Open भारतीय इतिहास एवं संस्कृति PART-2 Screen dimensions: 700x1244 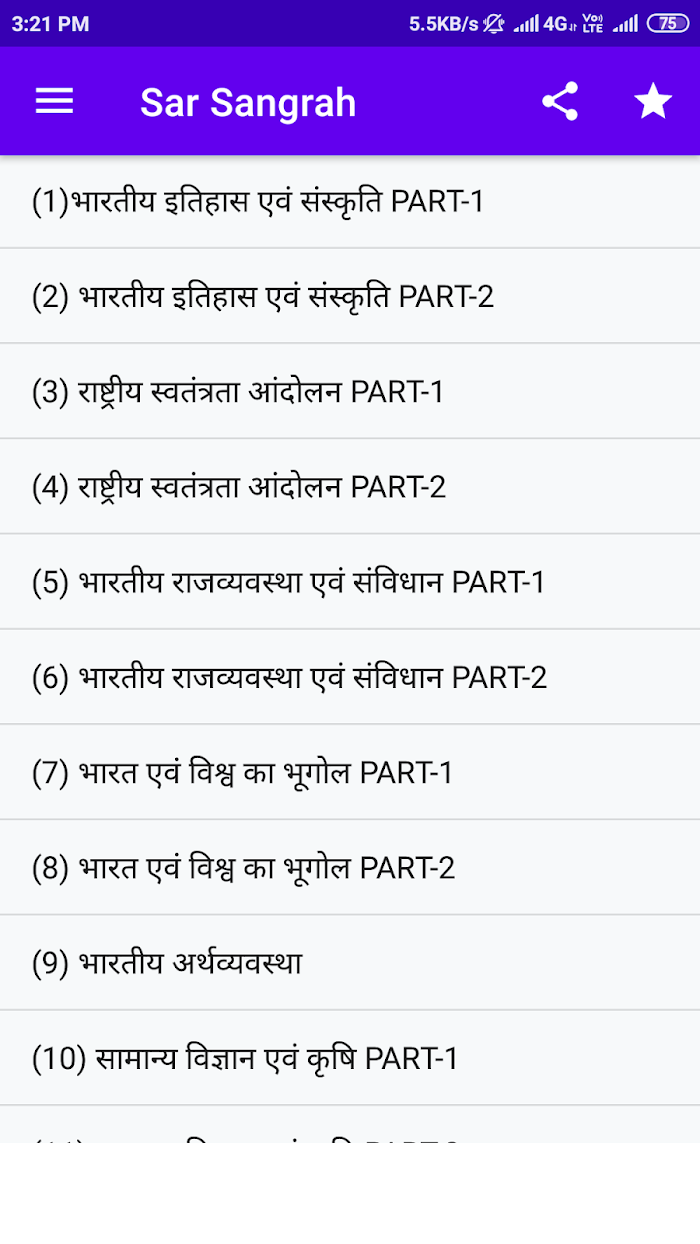click(350, 296)
